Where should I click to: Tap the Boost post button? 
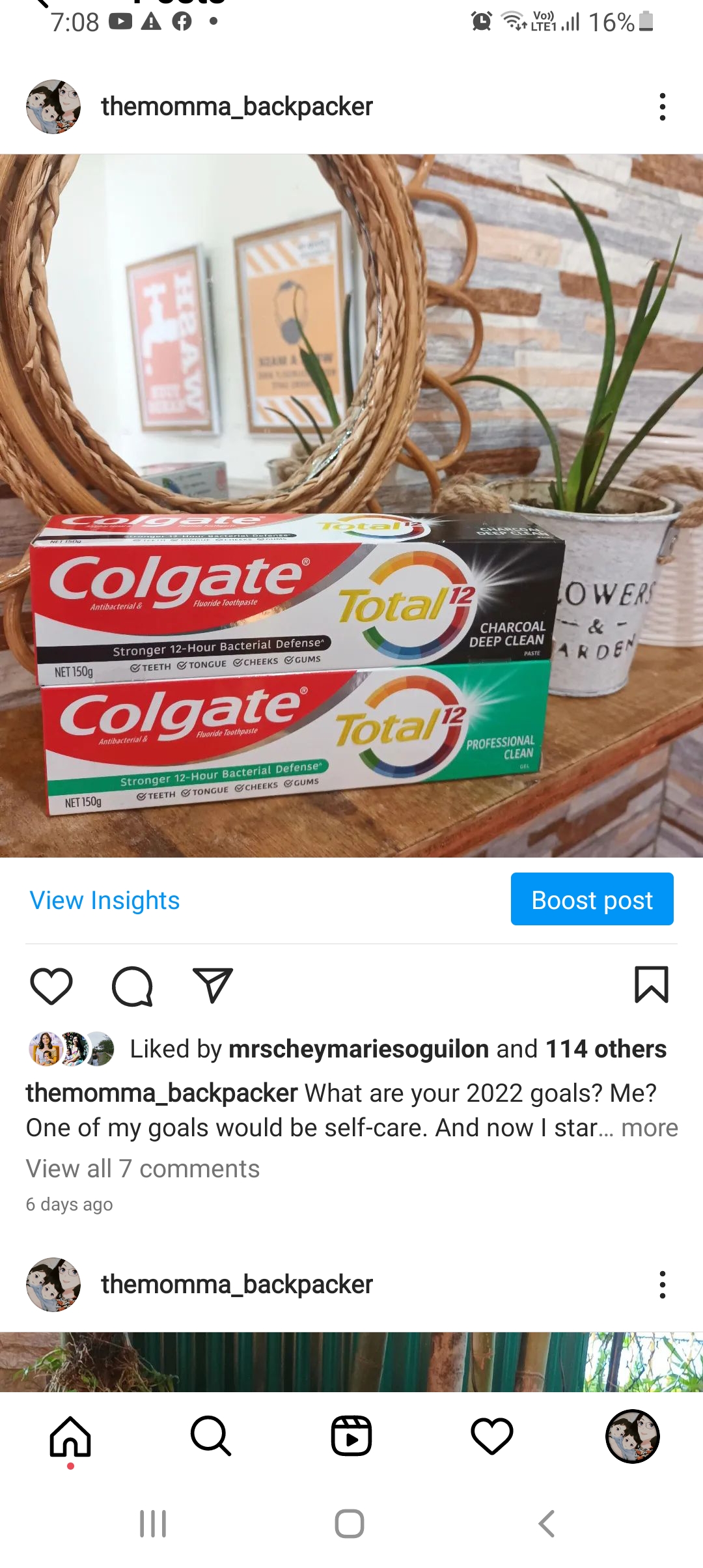592,899
